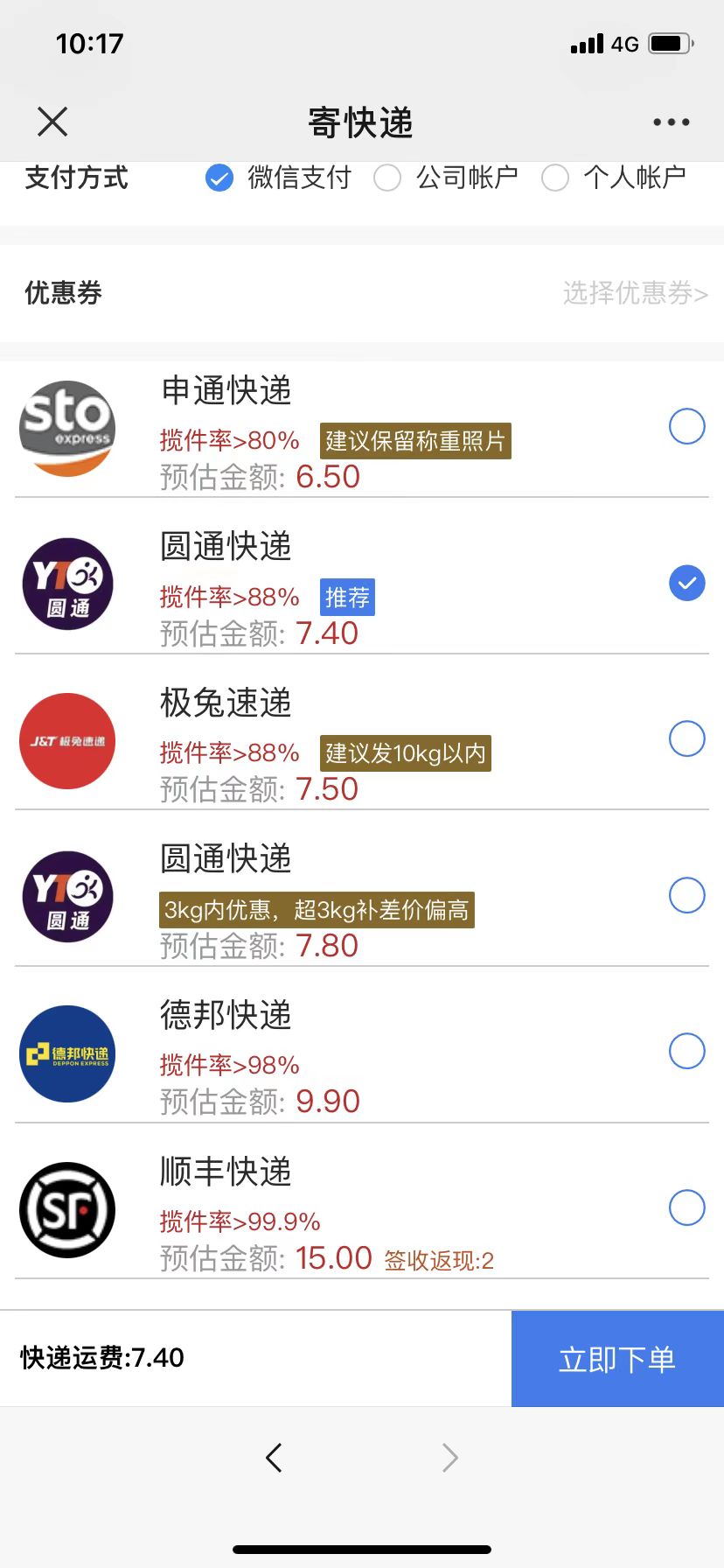Pick the 圆通快递 option priced 7.80
This screenshot has width=724, height=1568.
686,895
